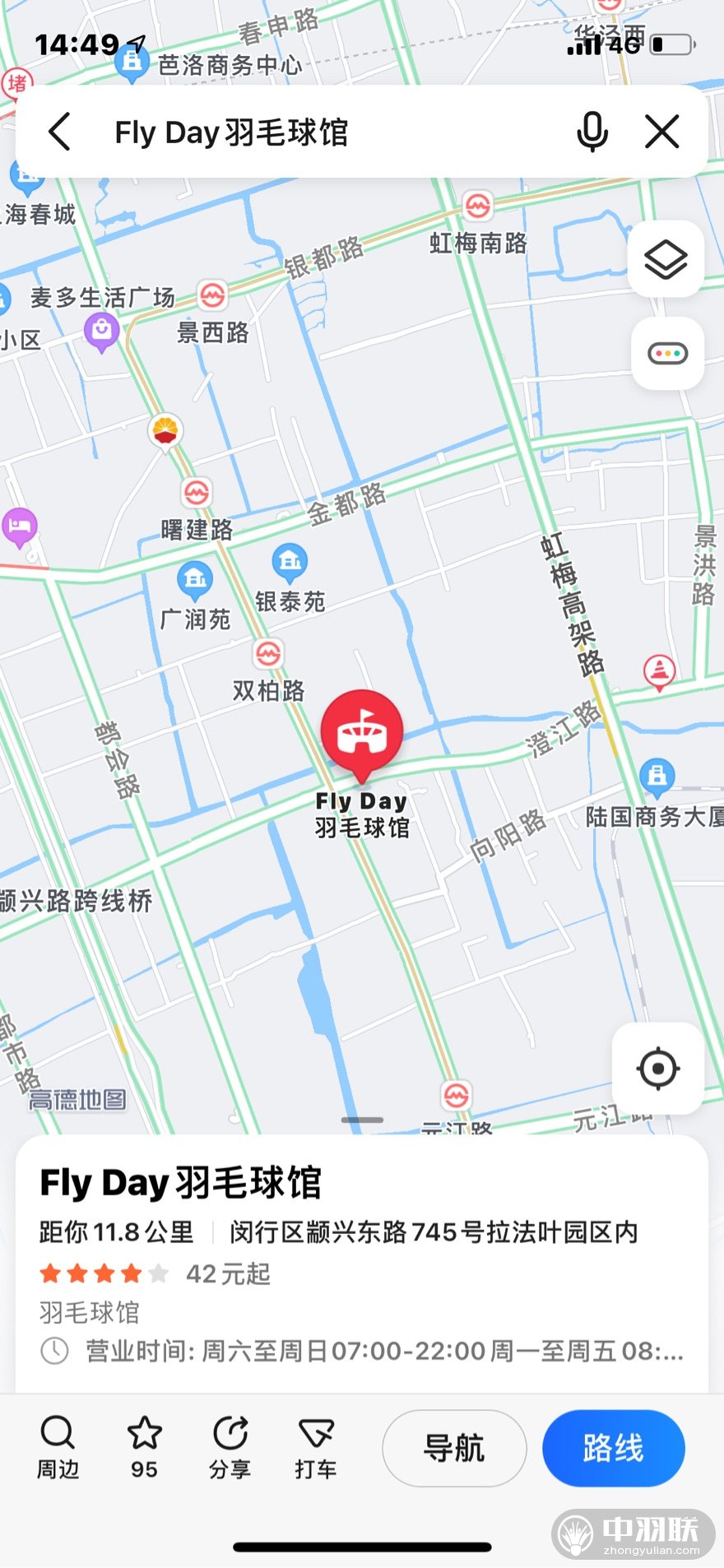The height and width of the screenshot is (1568, 724).
Task: Tap the red Fly Day羽毛球馆 map pin
Action: tap(362, 732)
